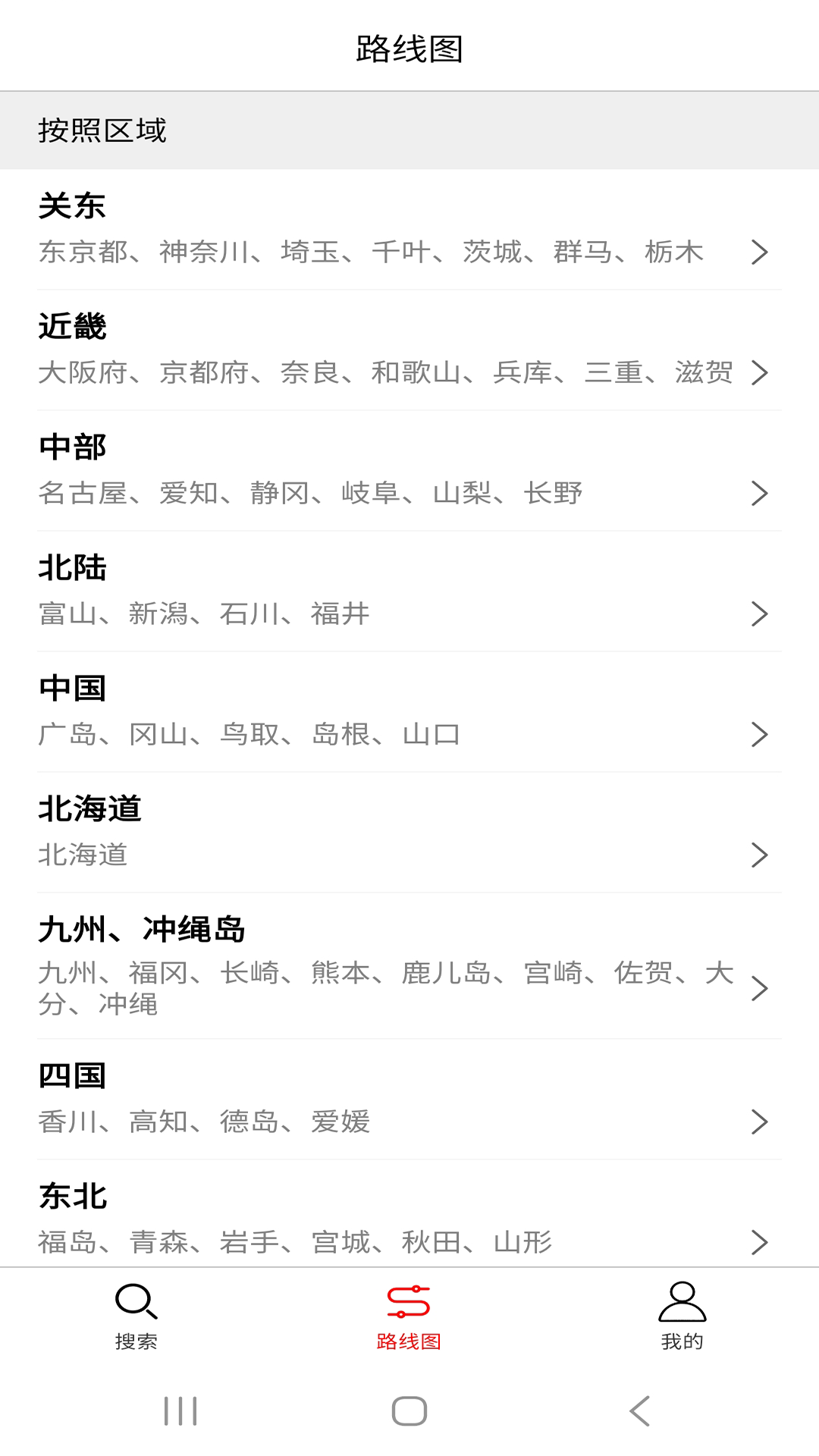Tap the Android back arrow icon
This screenshot has height=1456, width=819.
[639, 1410]
